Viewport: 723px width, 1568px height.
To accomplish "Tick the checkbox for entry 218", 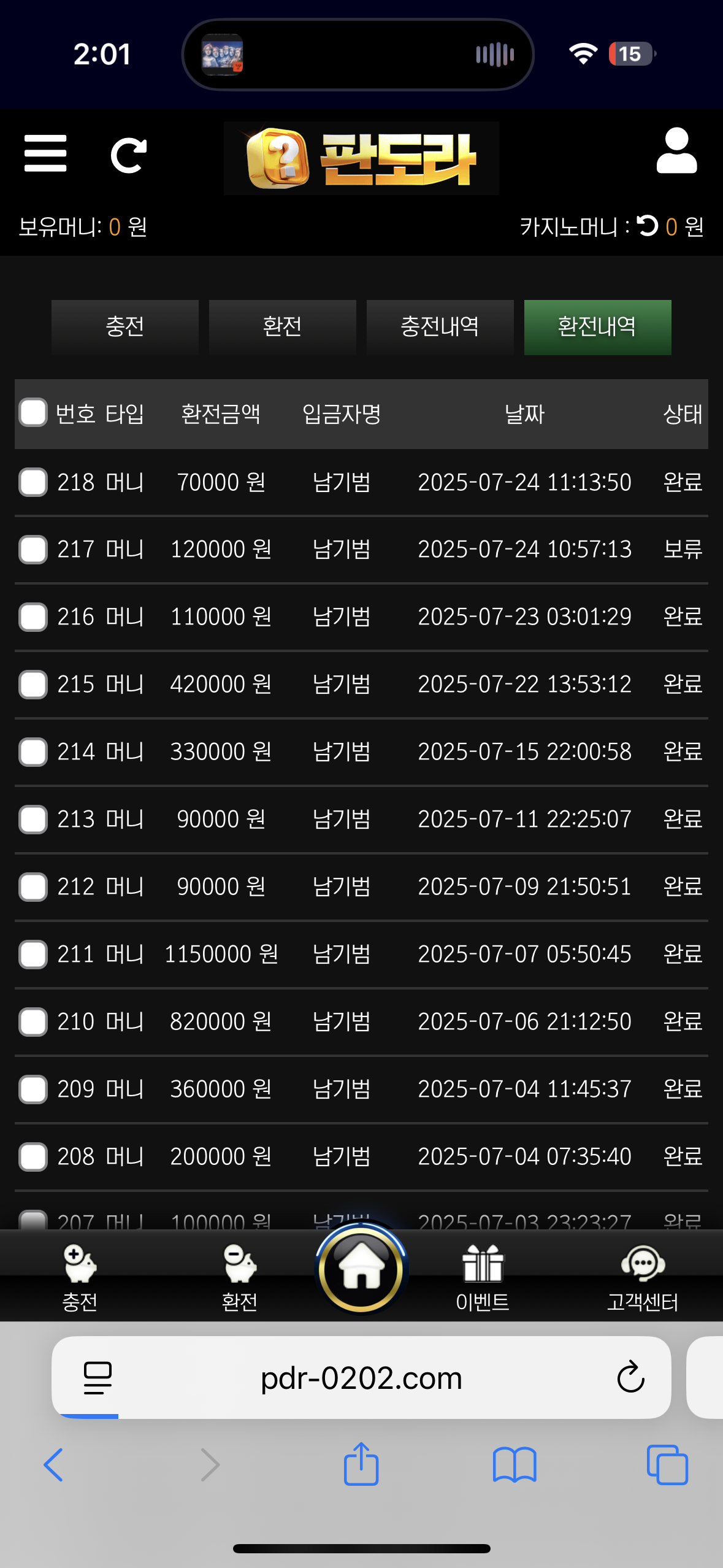I will [x=33, y=482].
